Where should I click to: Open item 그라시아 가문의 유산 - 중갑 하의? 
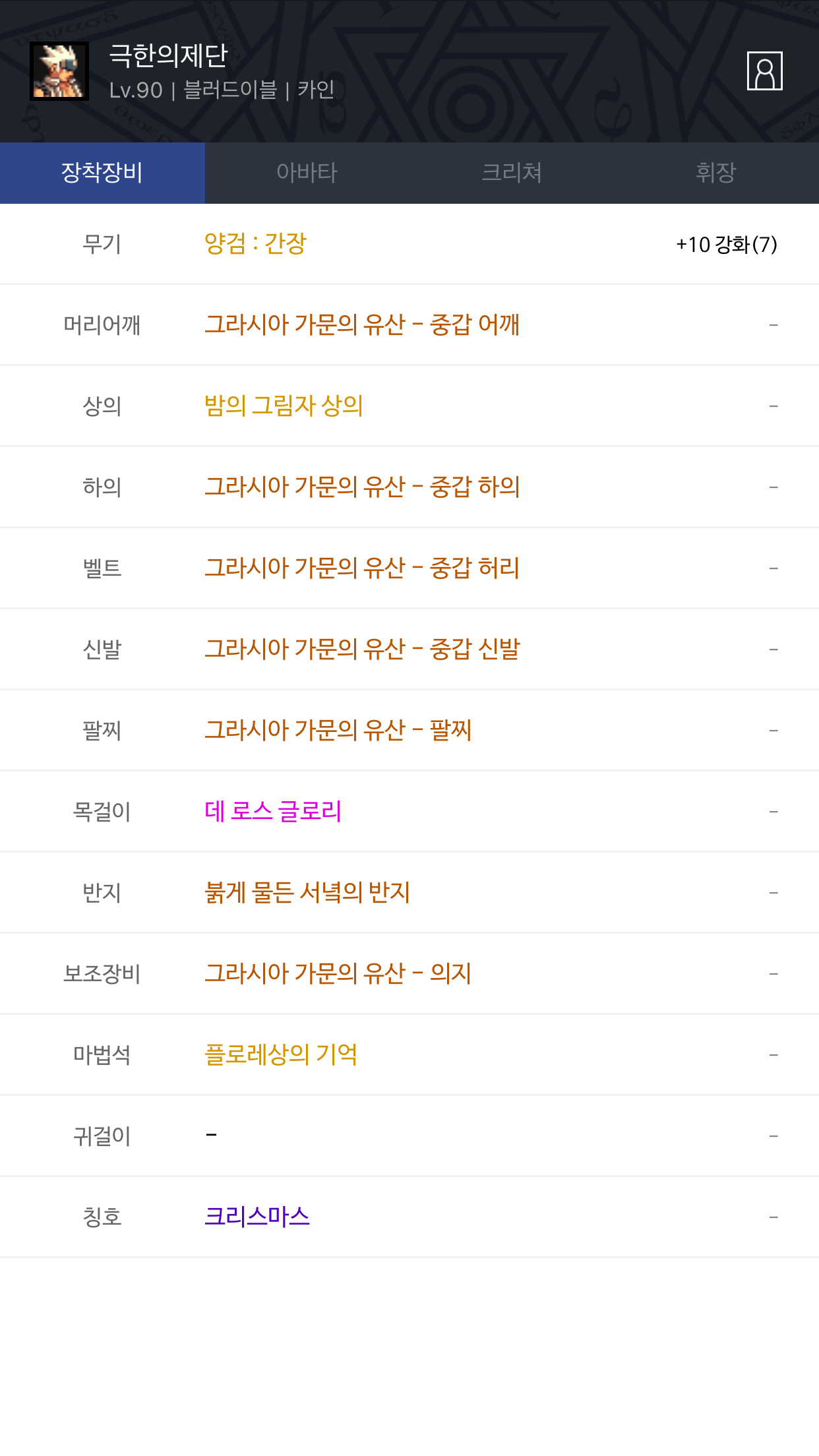[362, 487]
